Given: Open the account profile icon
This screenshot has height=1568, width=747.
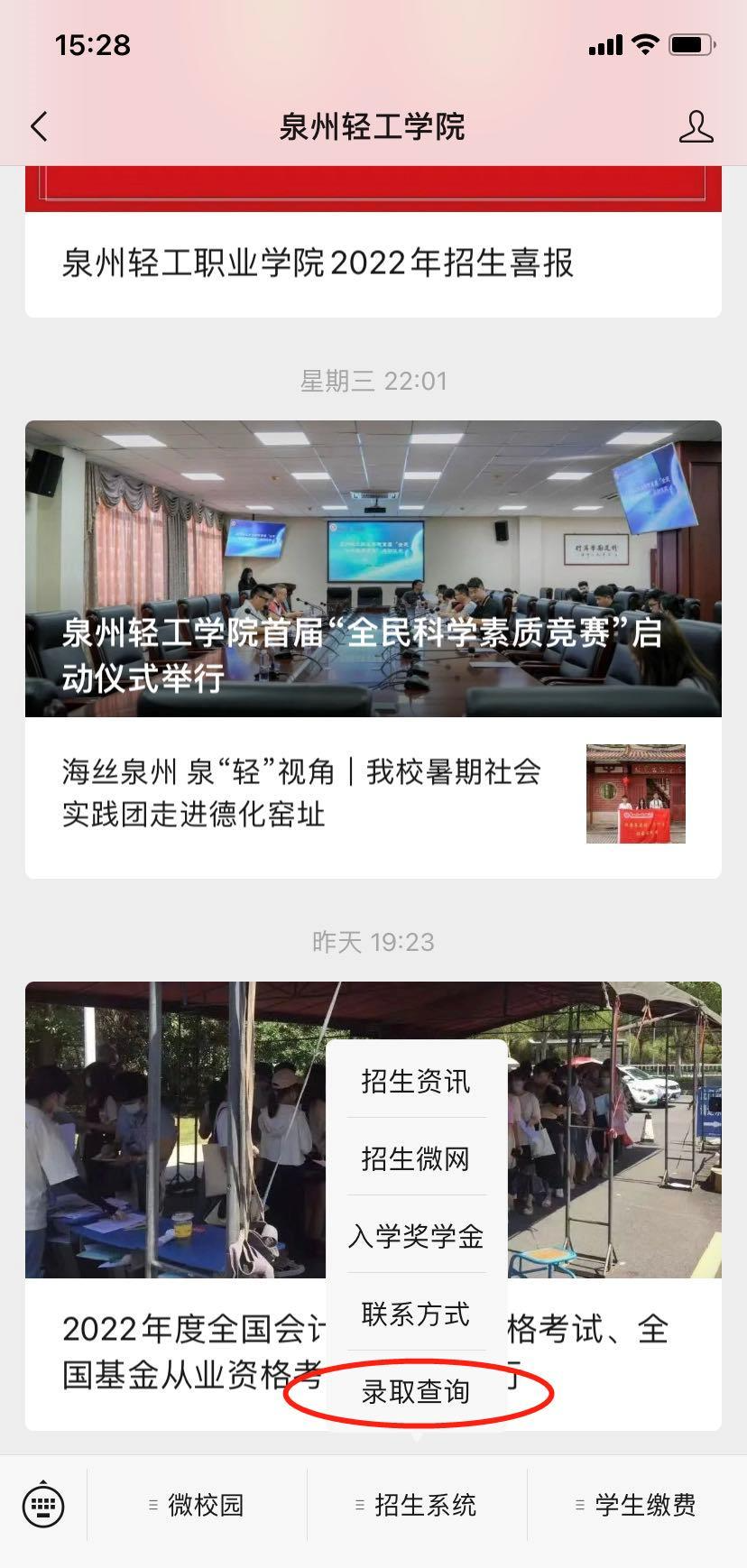Looking at the screenshot, I should (x=696, y=127).
